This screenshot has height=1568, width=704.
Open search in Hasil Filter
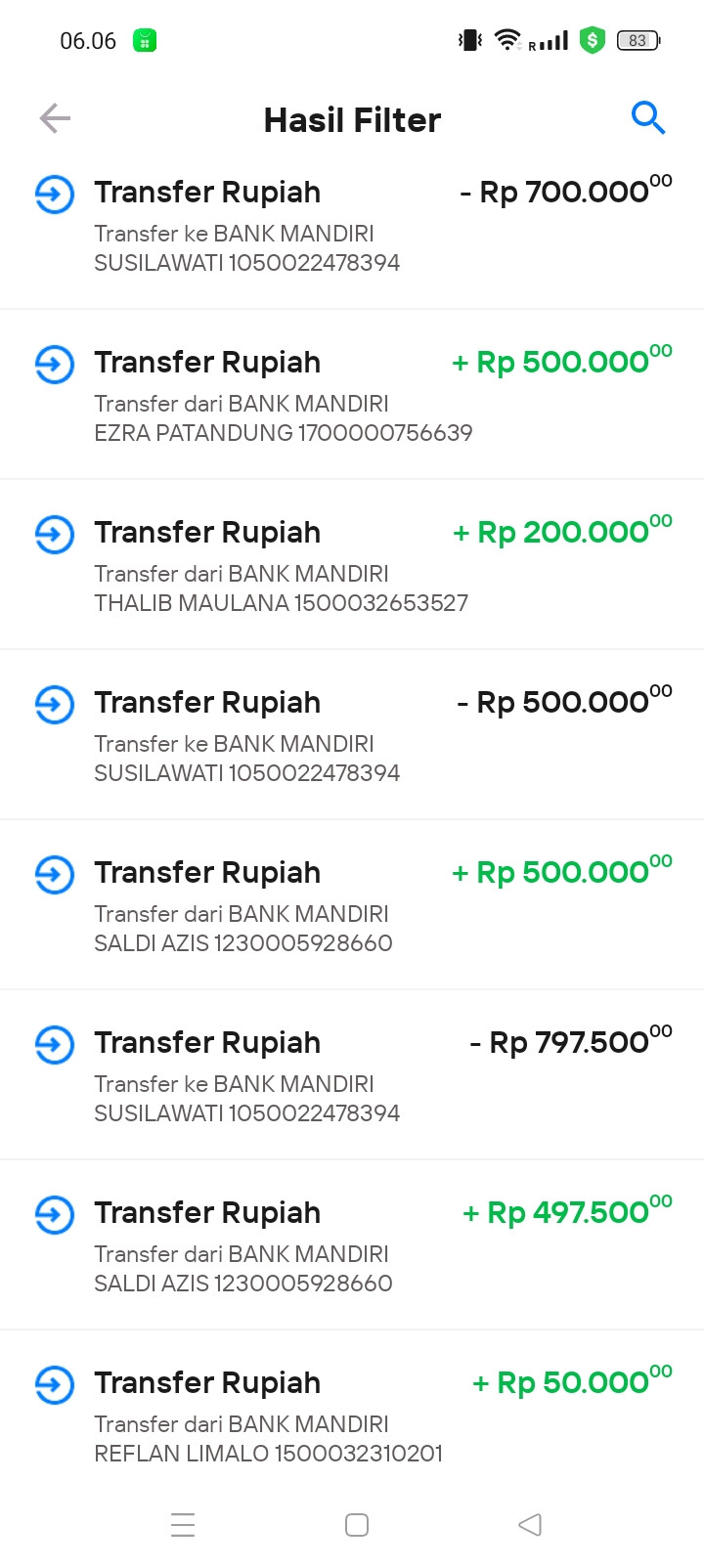647,118
